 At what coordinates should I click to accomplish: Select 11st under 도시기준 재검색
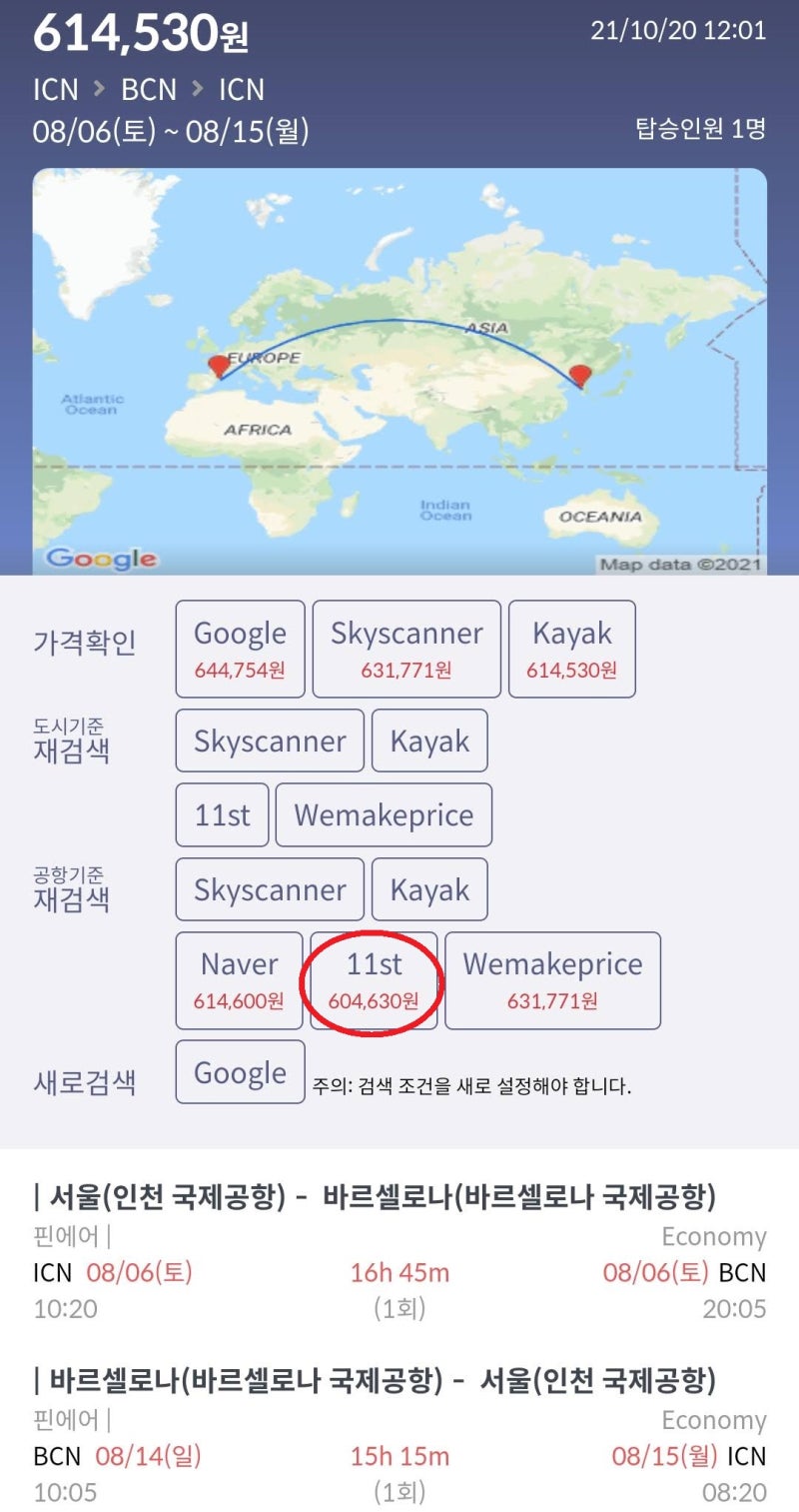click(x=222, y=814)
